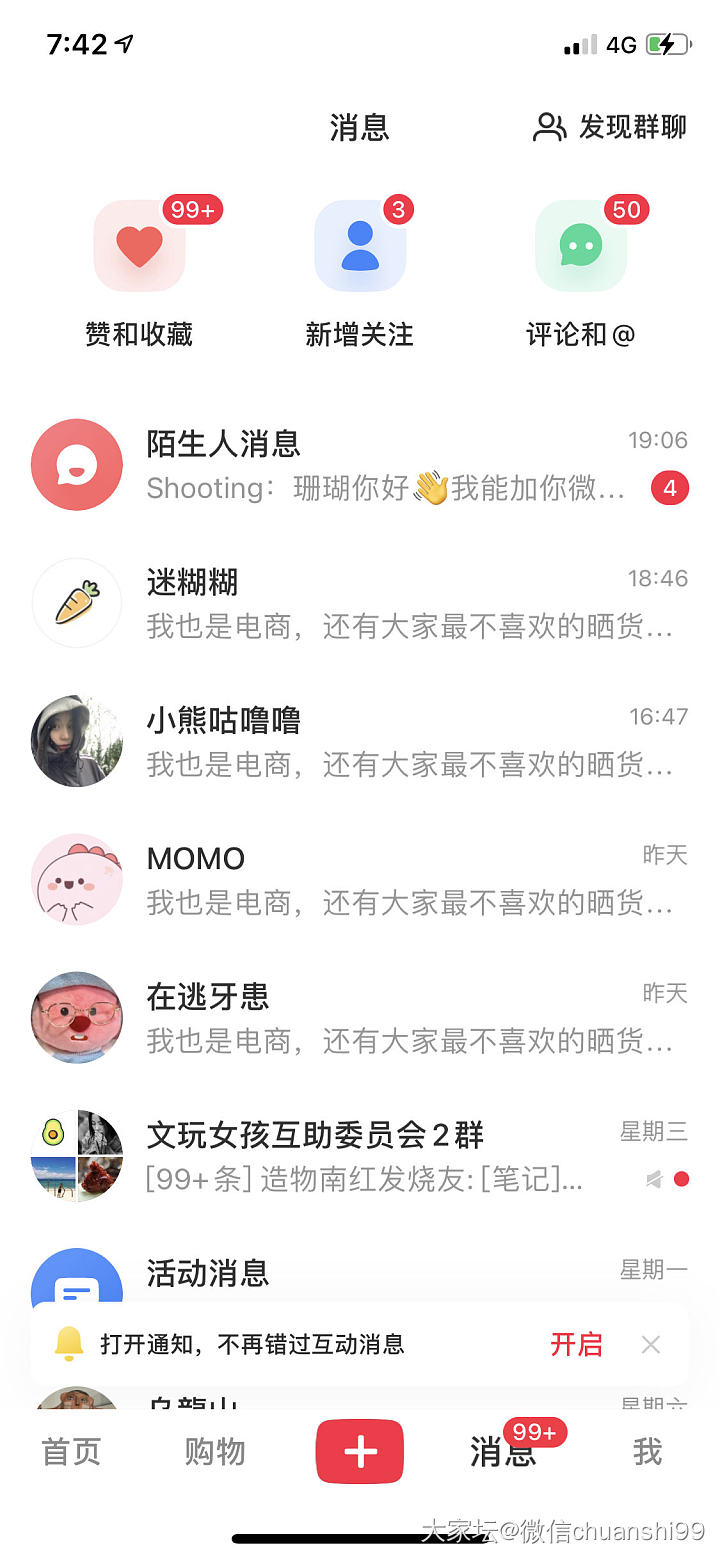Open 评论和@ comments and mentions

click(581, 248)
